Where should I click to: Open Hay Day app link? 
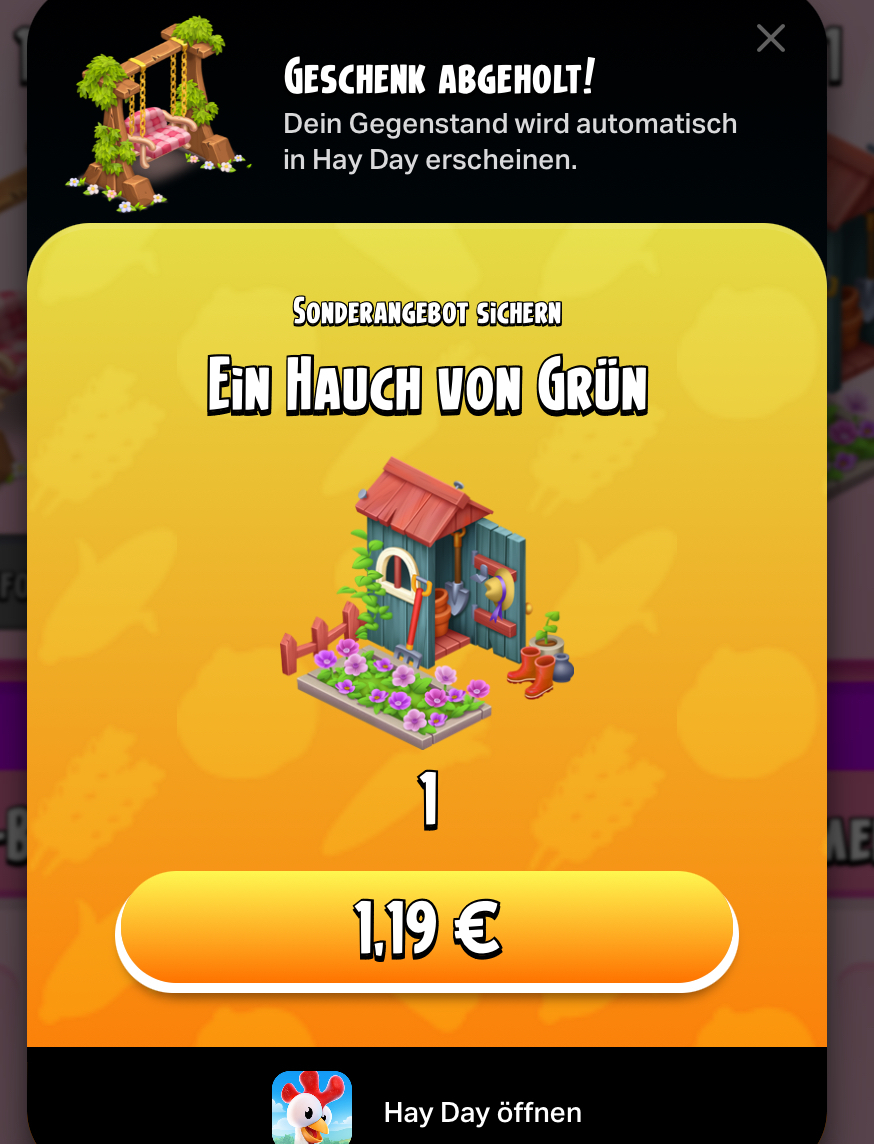482,1112
